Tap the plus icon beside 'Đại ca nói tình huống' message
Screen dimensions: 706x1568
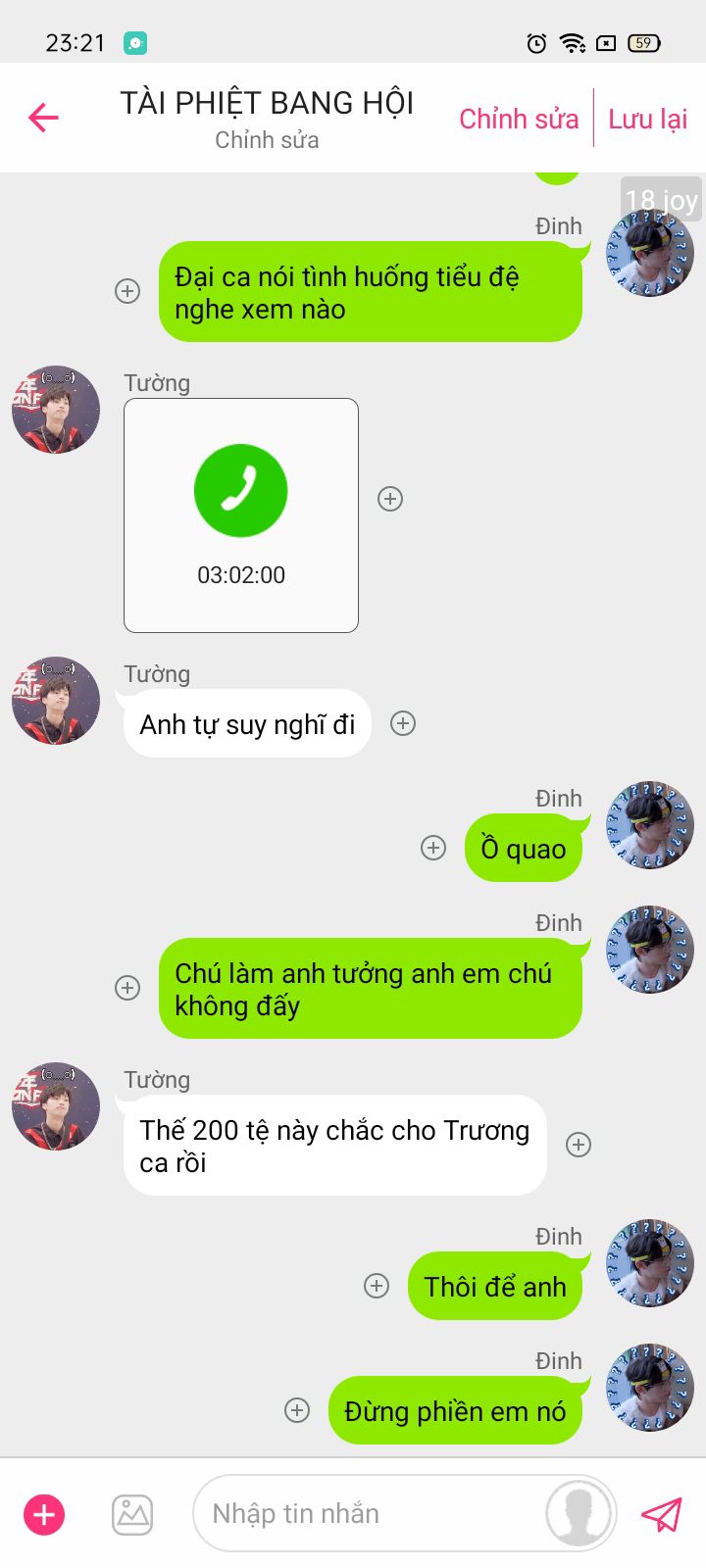[x=127, y=291]
